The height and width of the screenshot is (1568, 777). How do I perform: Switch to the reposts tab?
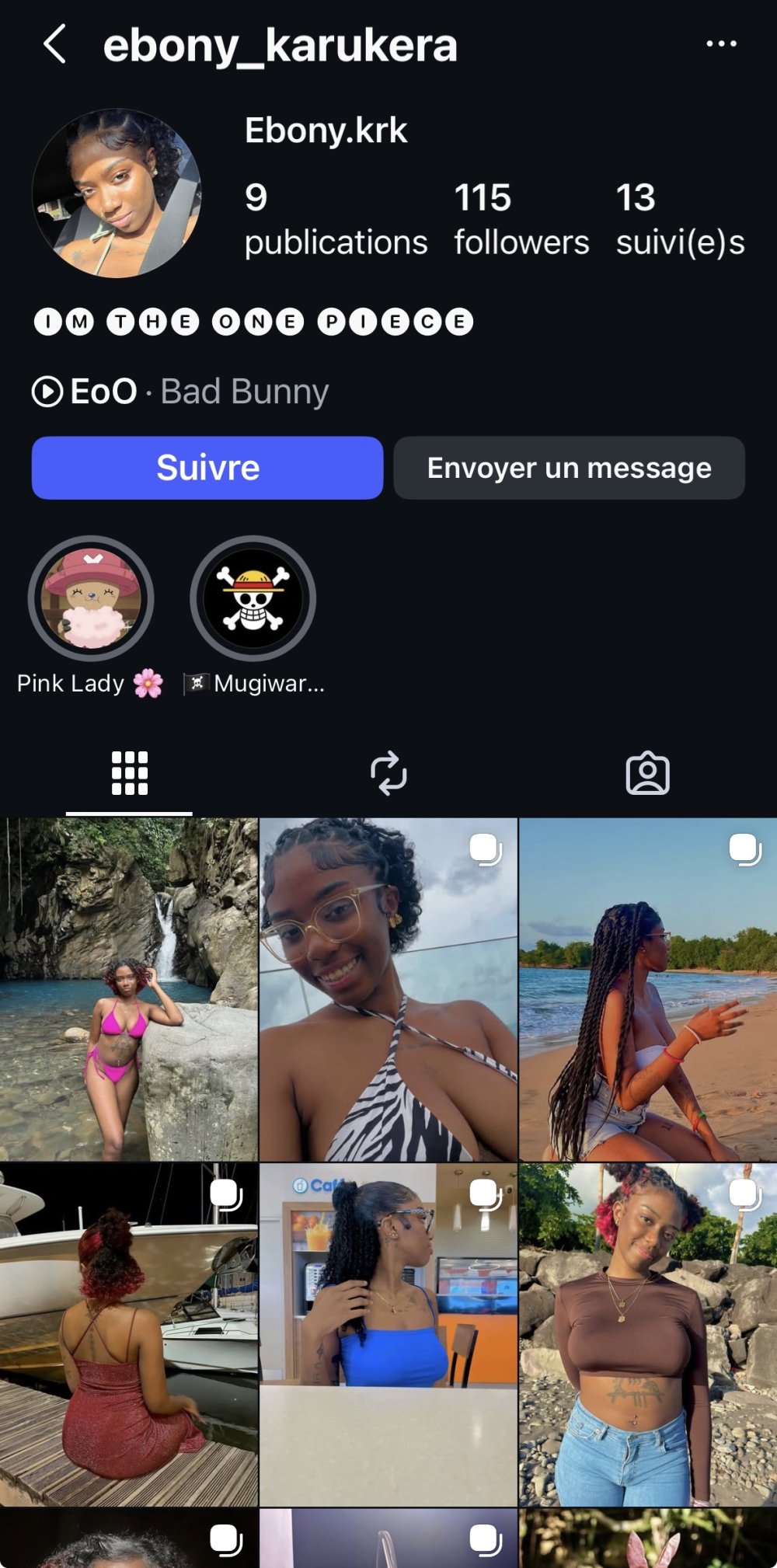388,773
